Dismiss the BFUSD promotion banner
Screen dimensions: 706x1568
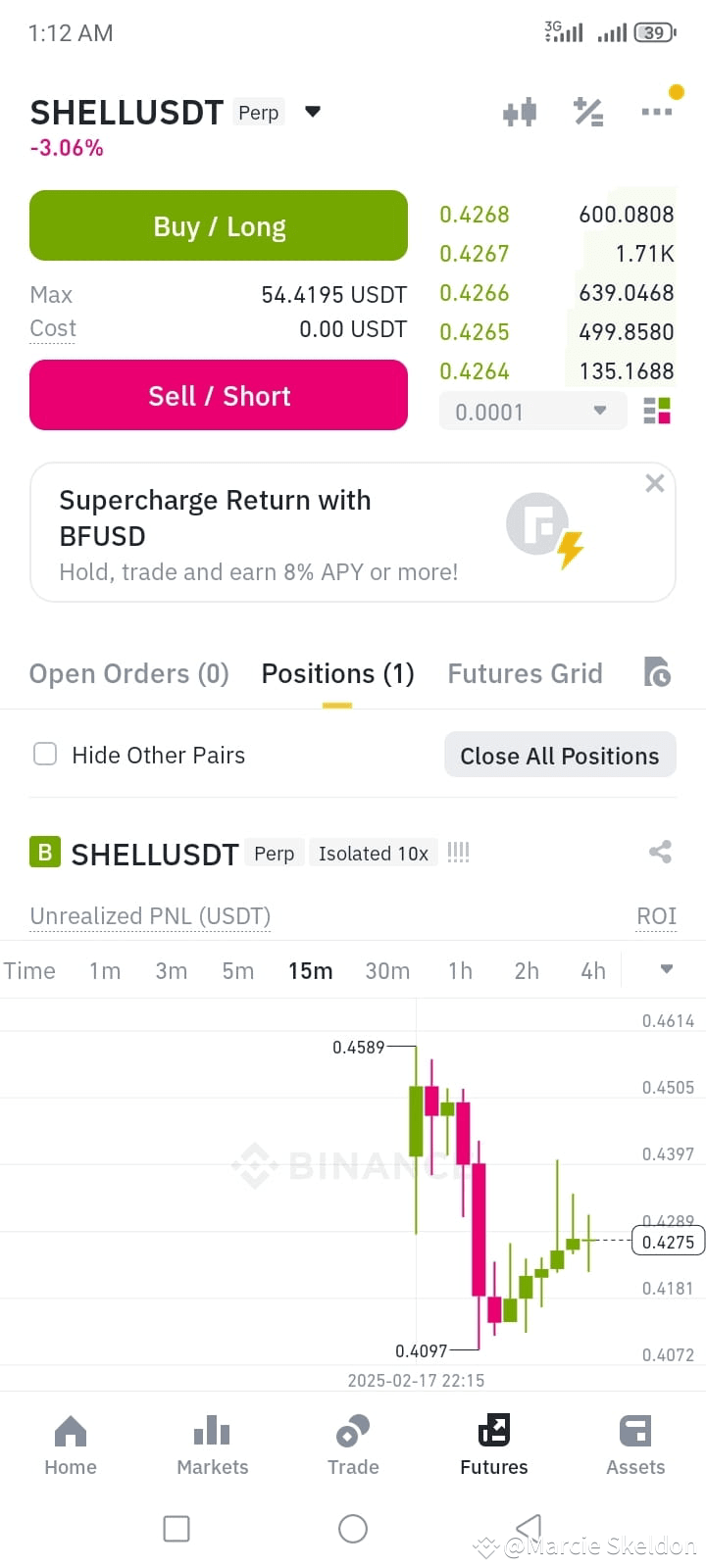(654, 482)
